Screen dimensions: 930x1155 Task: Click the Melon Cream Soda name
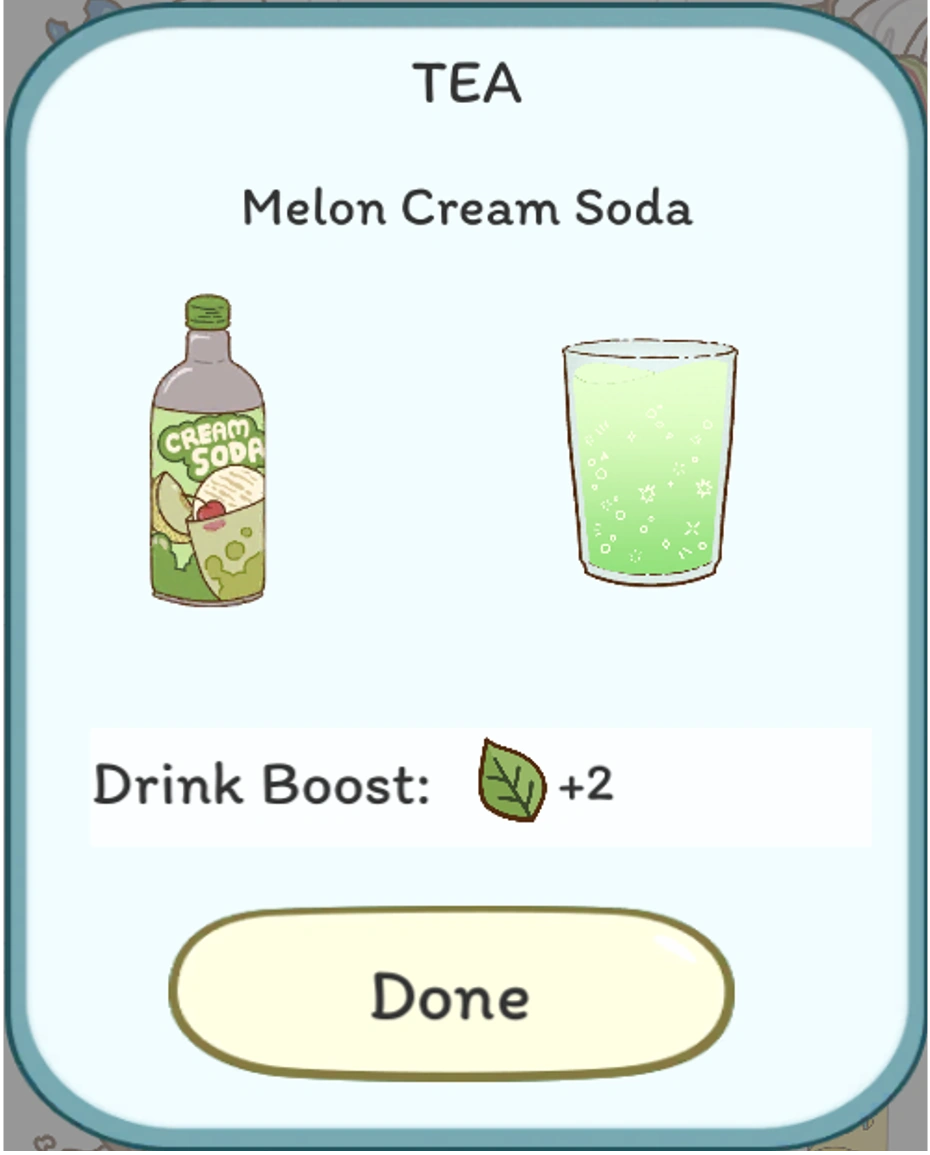click(x=466, y=208)
